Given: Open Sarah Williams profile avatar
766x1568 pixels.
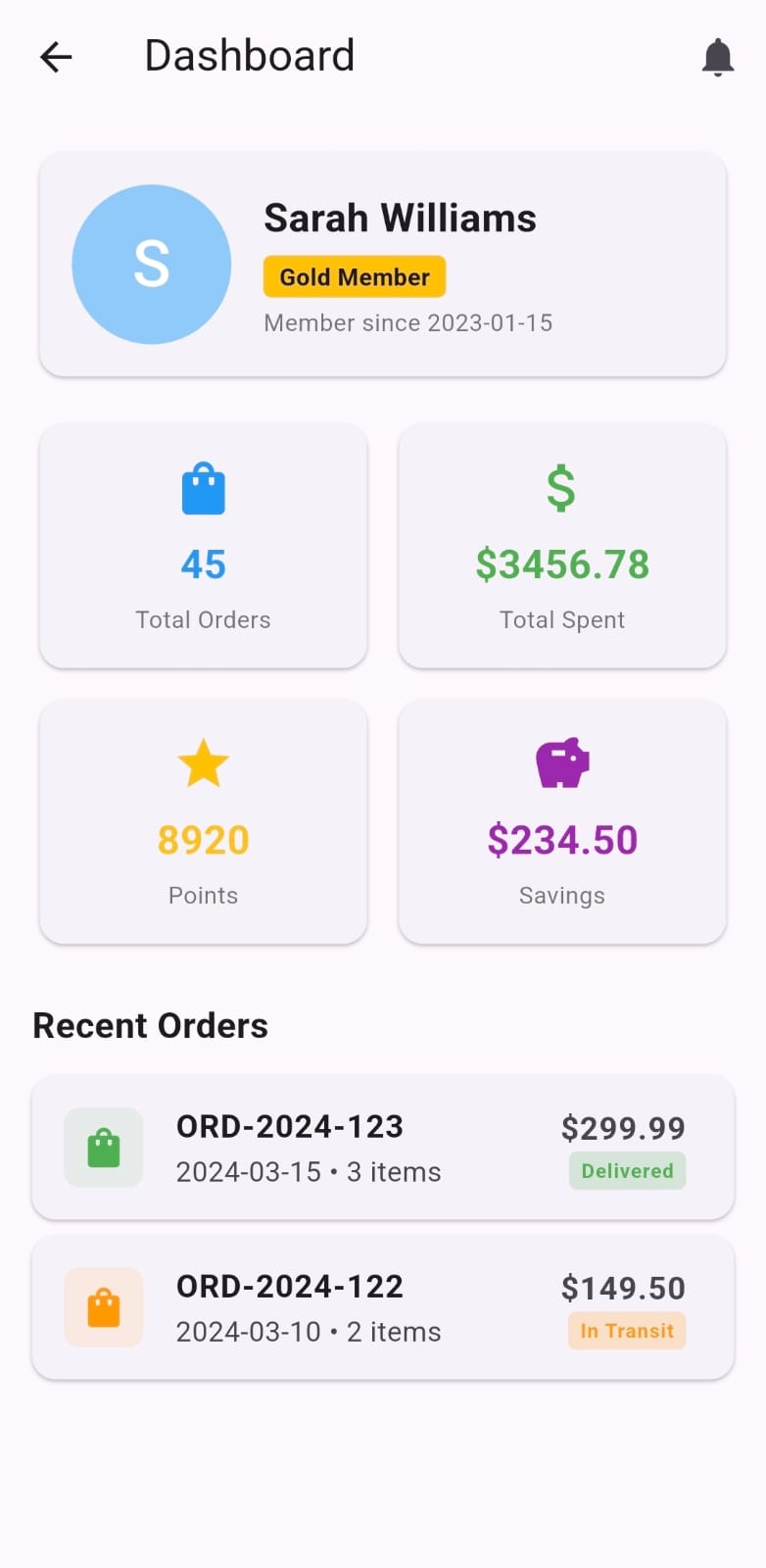Looking at the screenshot, I should (x=152, y=264).
